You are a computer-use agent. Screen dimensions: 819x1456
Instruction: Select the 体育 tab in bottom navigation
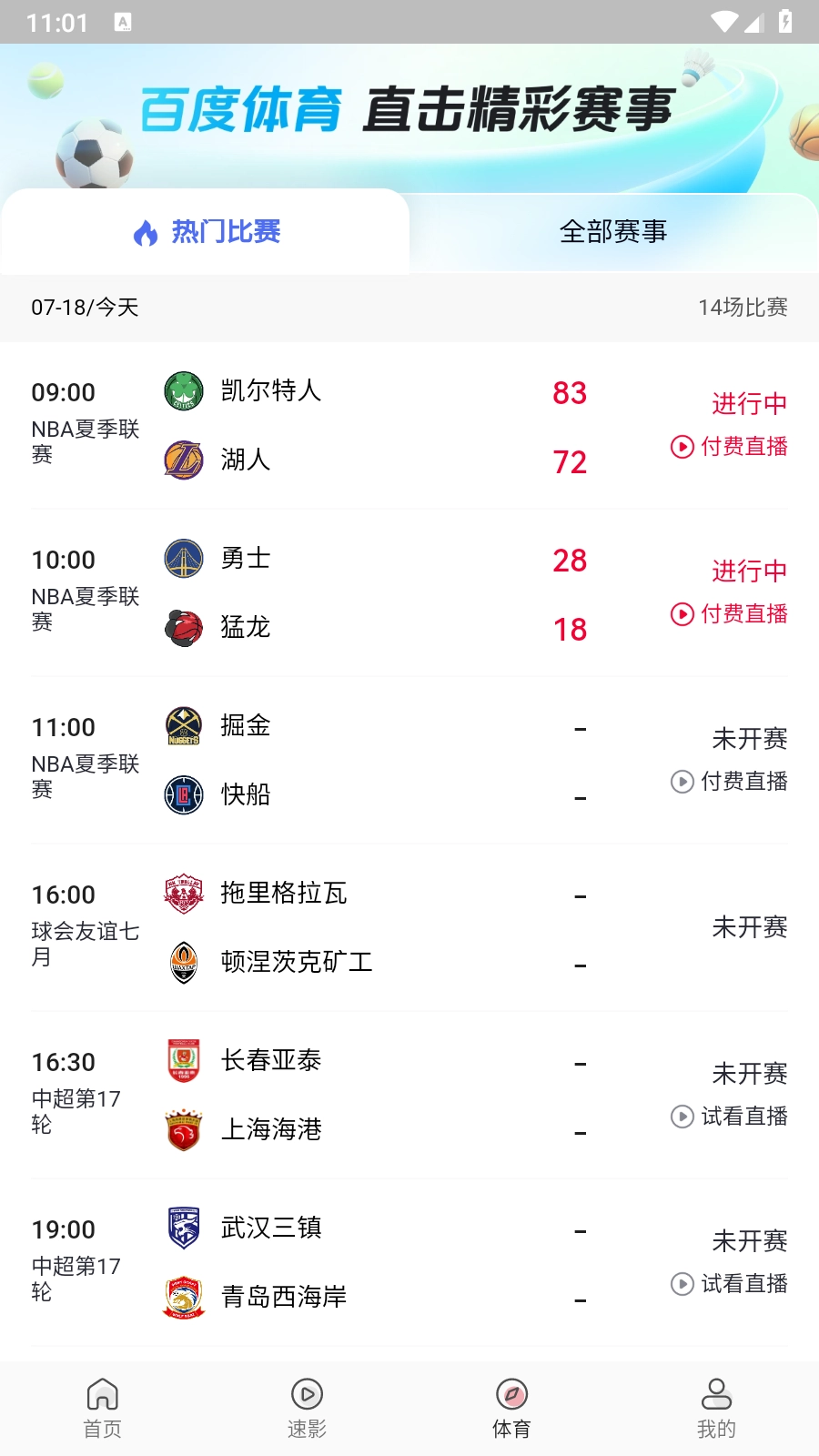click(511, 1394)
